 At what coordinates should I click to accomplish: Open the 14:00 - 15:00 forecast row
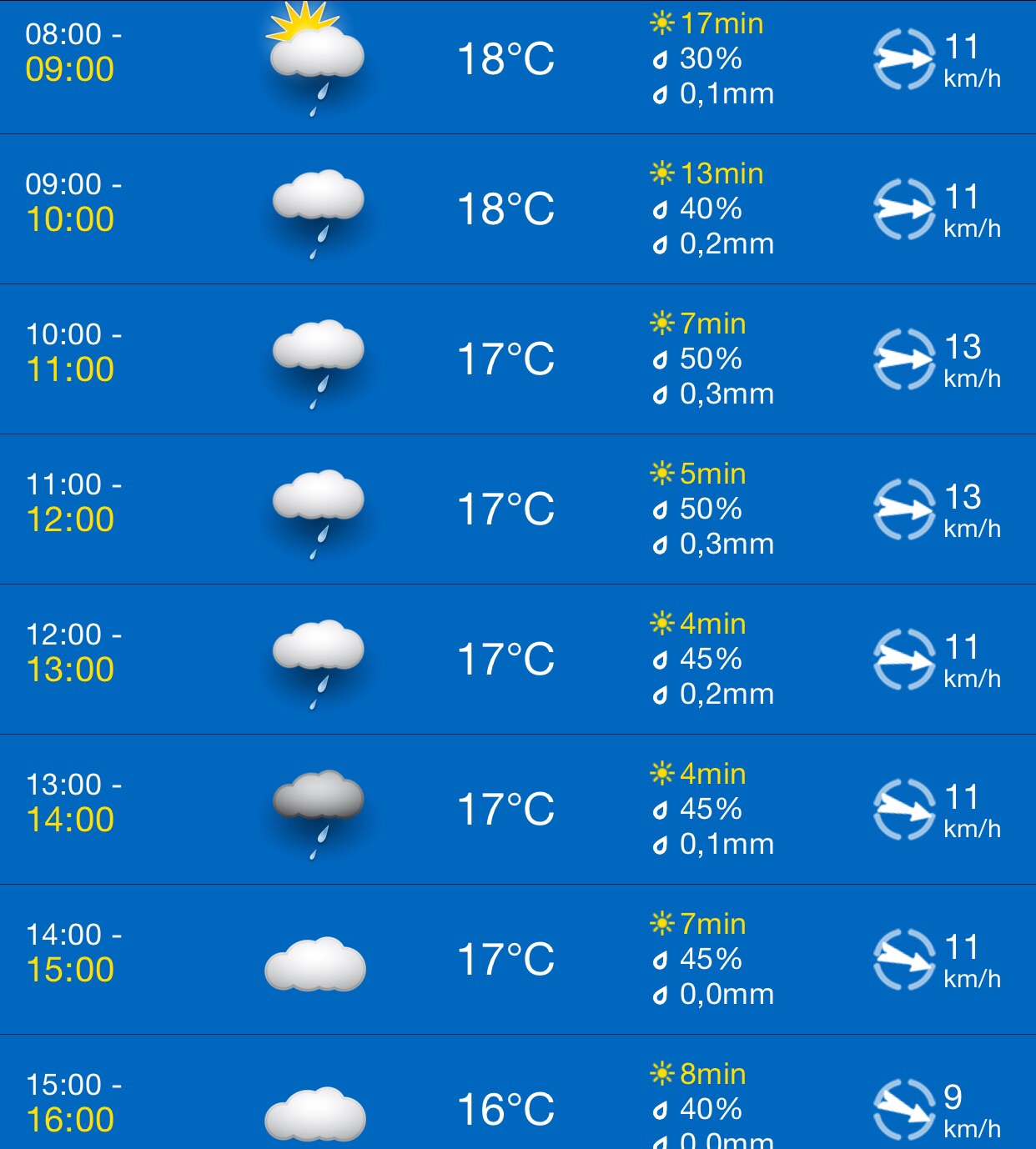click(x=517, y=960)
